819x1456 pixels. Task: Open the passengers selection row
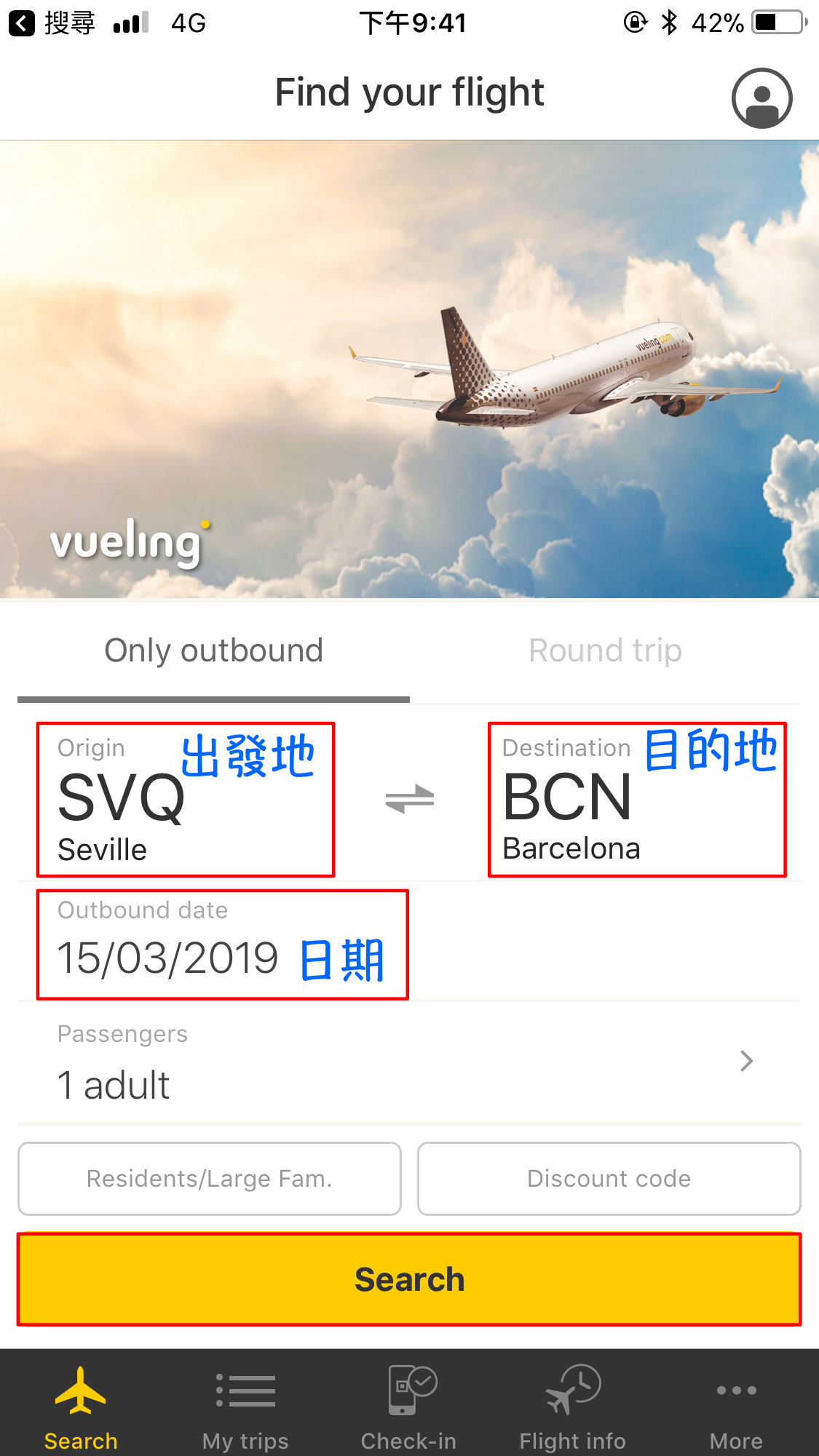point(409,1062)
